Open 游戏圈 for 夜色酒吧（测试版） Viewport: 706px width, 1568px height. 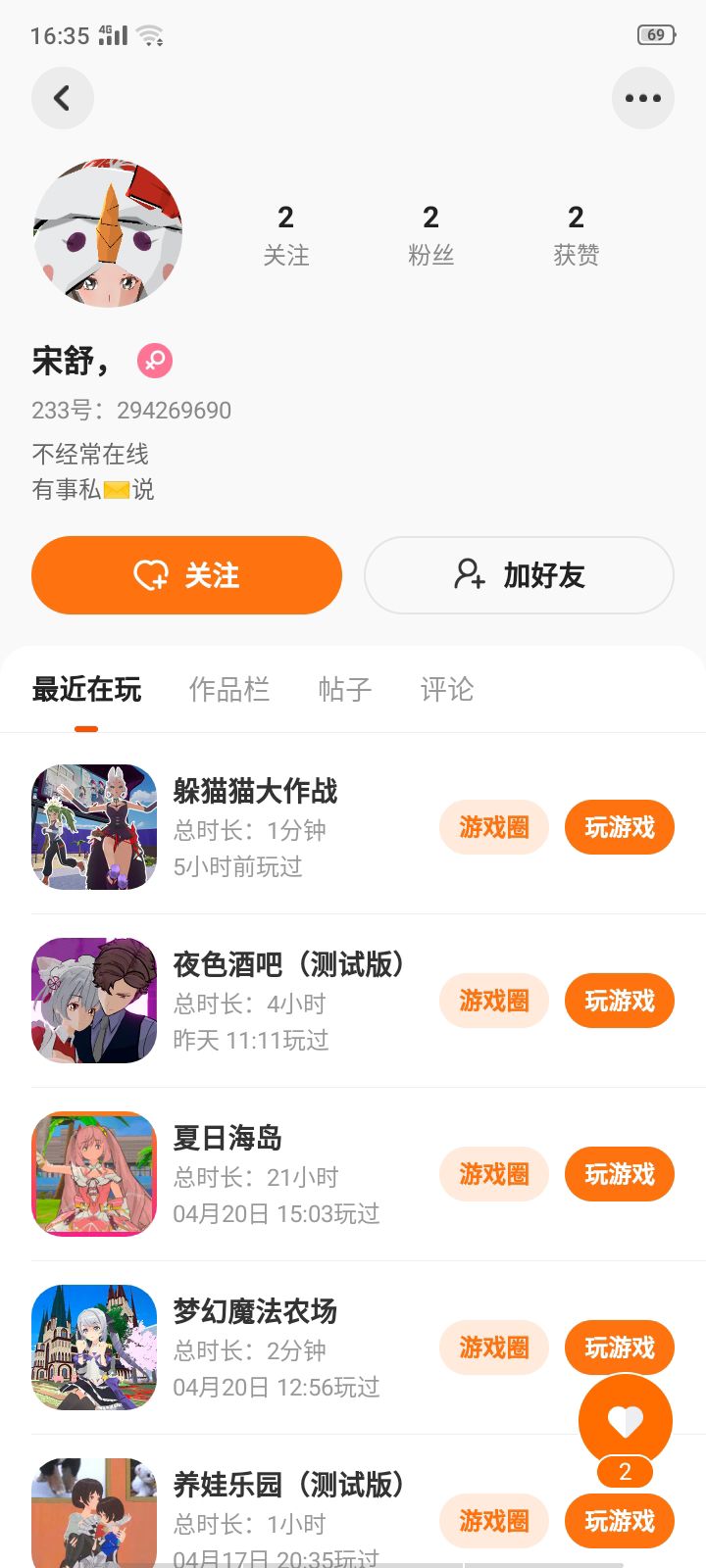click(493, 1001)
